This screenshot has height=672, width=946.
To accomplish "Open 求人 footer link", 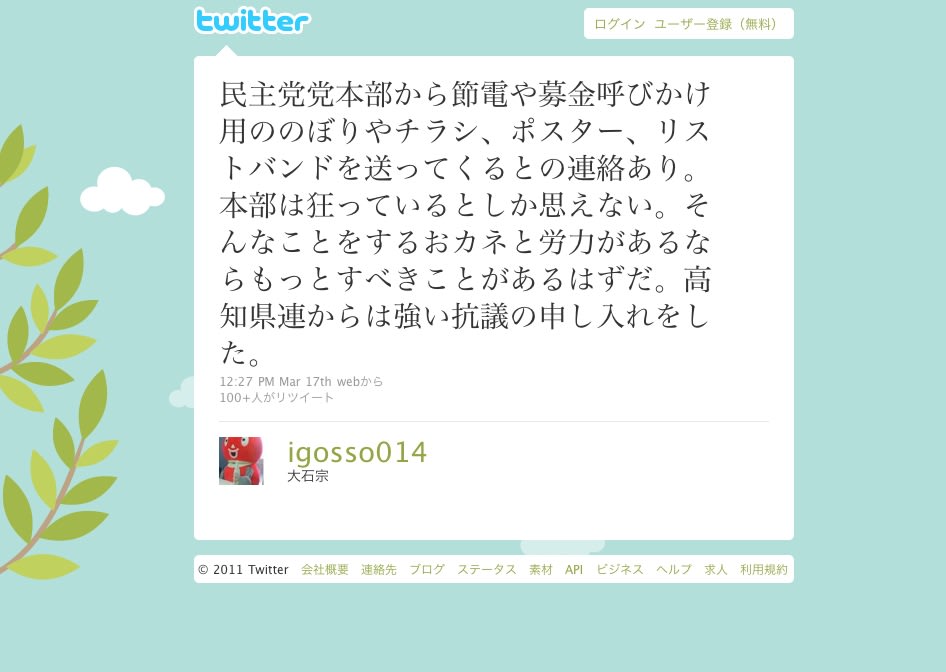I will point(716,570).
